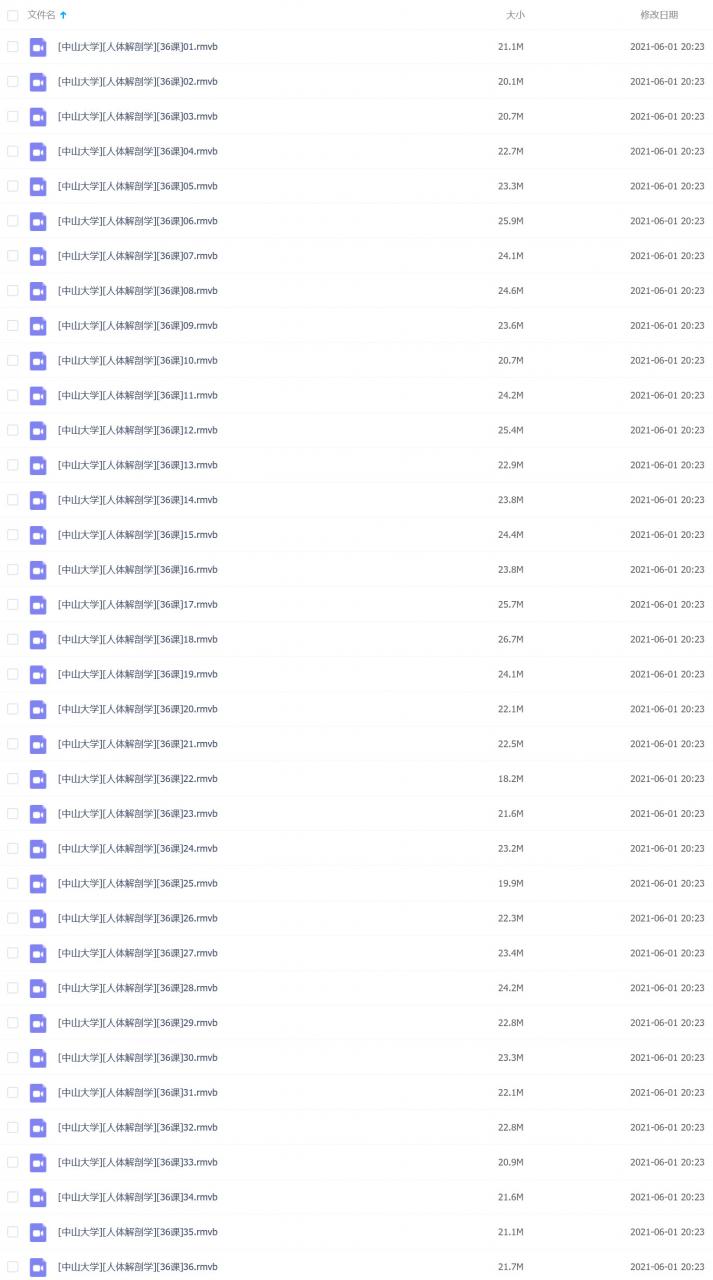
Task: Tick the select-all checkbox beside 文件名
Action: click(13, 15)
